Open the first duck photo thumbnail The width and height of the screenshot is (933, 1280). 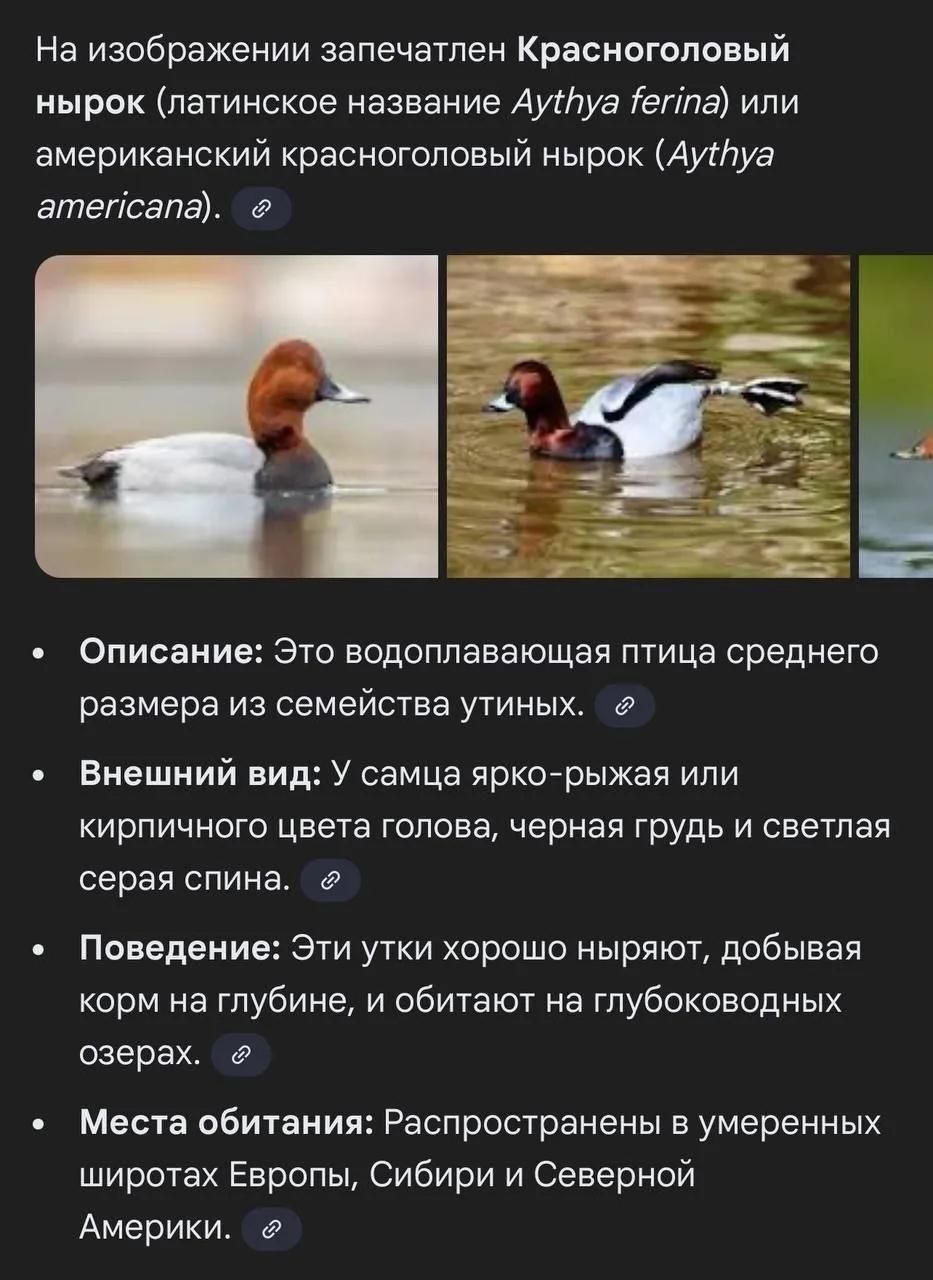click(237, 416)
